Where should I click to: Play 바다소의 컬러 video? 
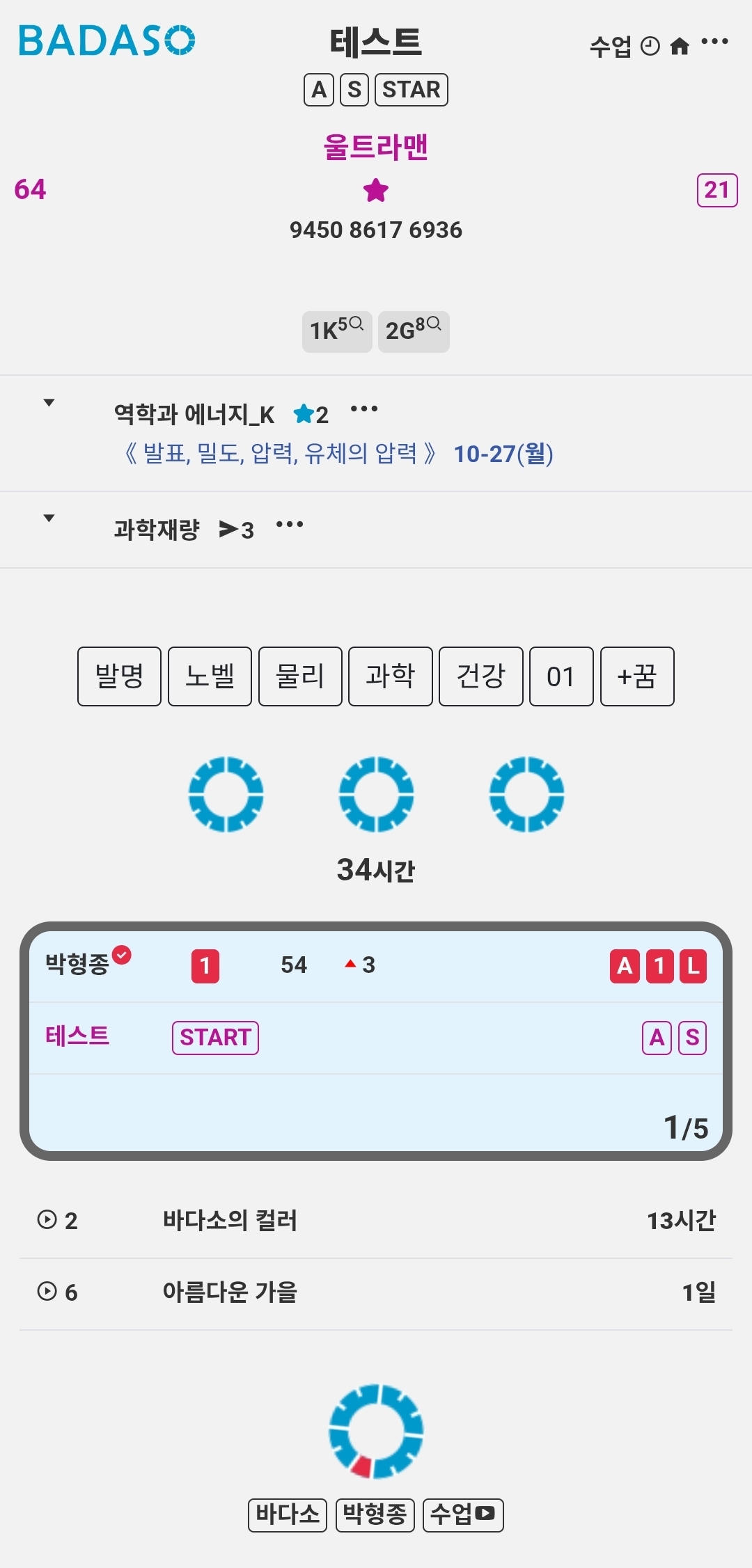(47, 1220)
